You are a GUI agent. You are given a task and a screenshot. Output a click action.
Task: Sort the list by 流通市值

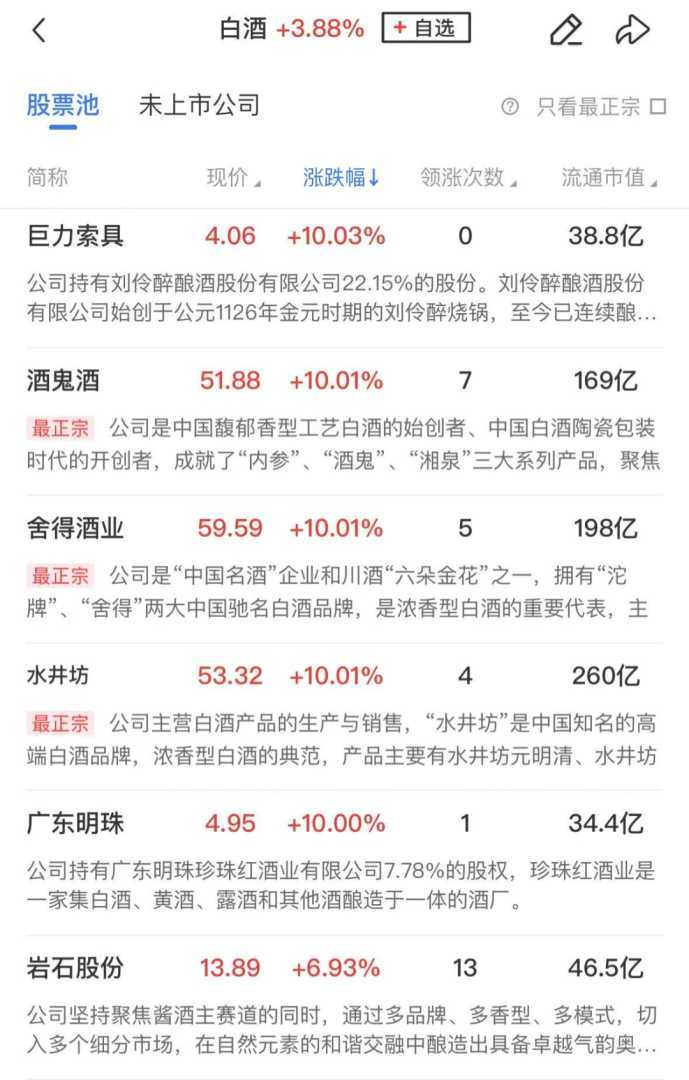click(609, 178)
